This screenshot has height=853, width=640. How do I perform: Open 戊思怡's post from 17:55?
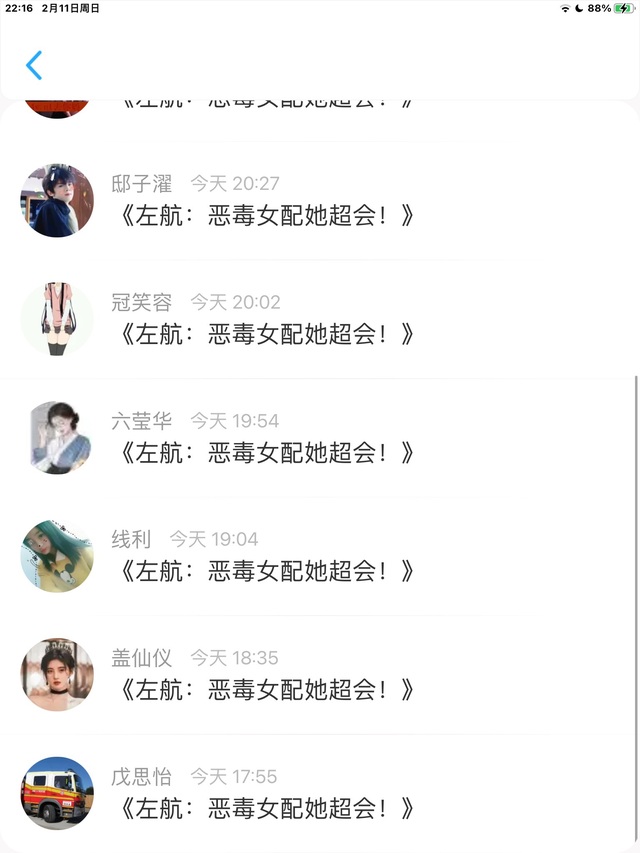coord(265,808)
